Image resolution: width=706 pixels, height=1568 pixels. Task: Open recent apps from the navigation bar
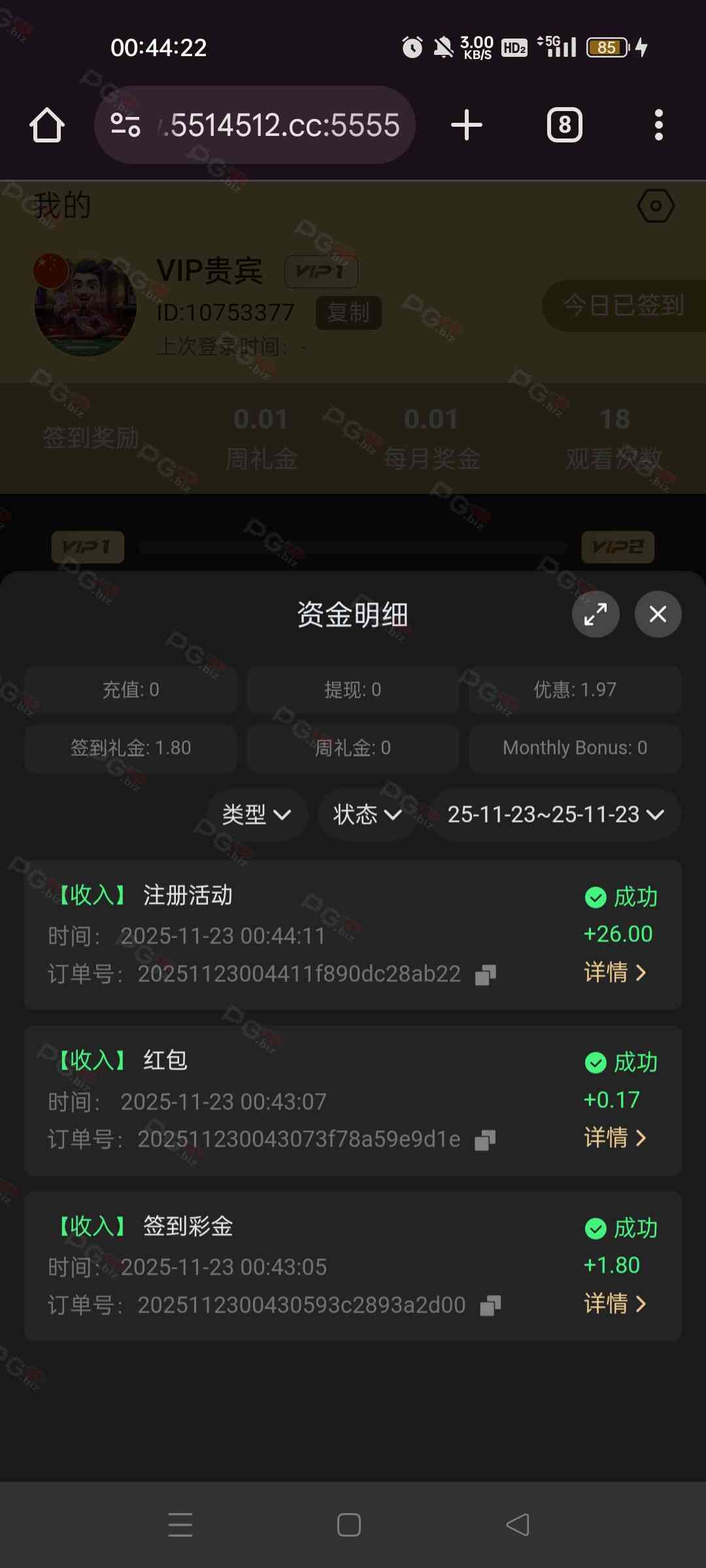(180, 1525)
